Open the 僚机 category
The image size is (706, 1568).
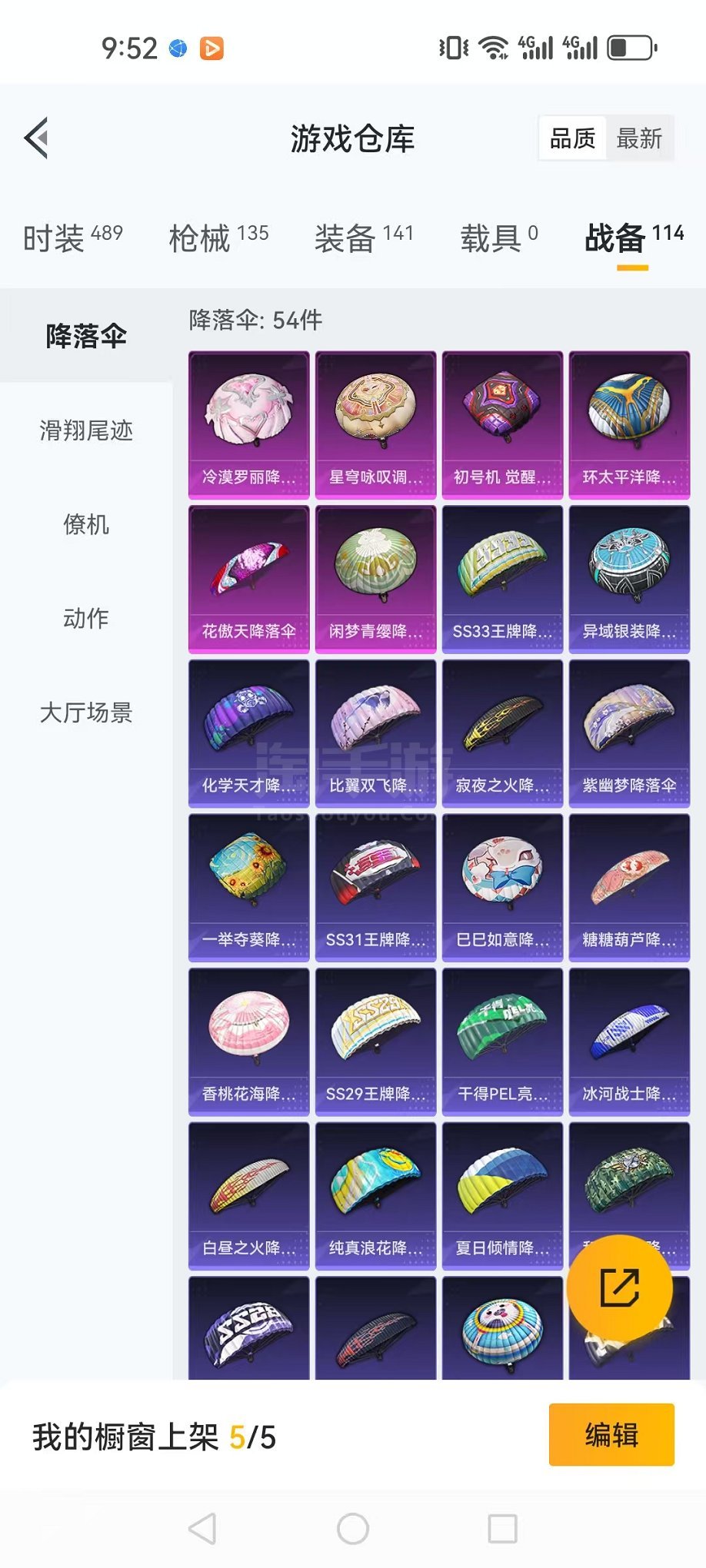[86, 524]
